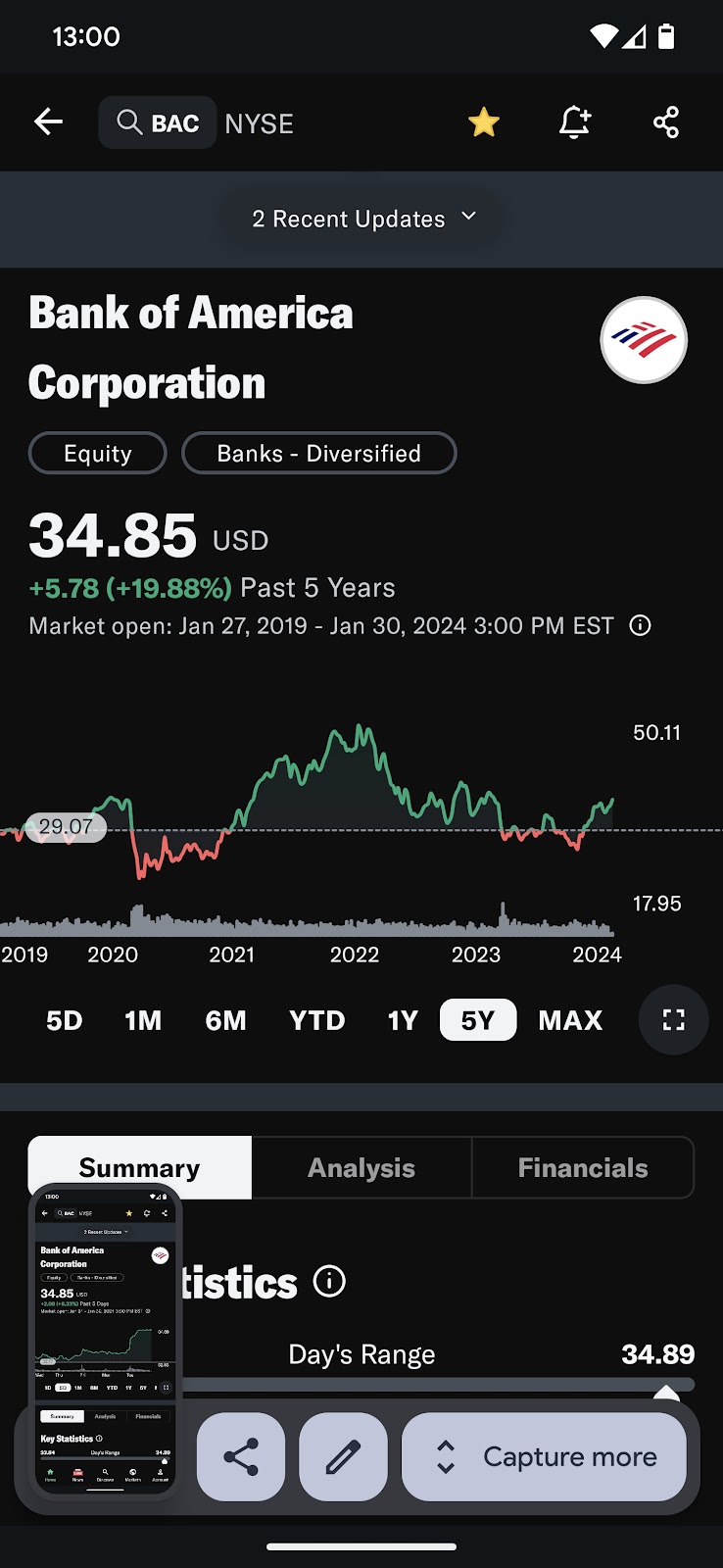Image resolution: width=723 pixels, height=1568 pixels.
Task: Open the Financials tab
Action: pyautogui.click(x=583, y=1167)
